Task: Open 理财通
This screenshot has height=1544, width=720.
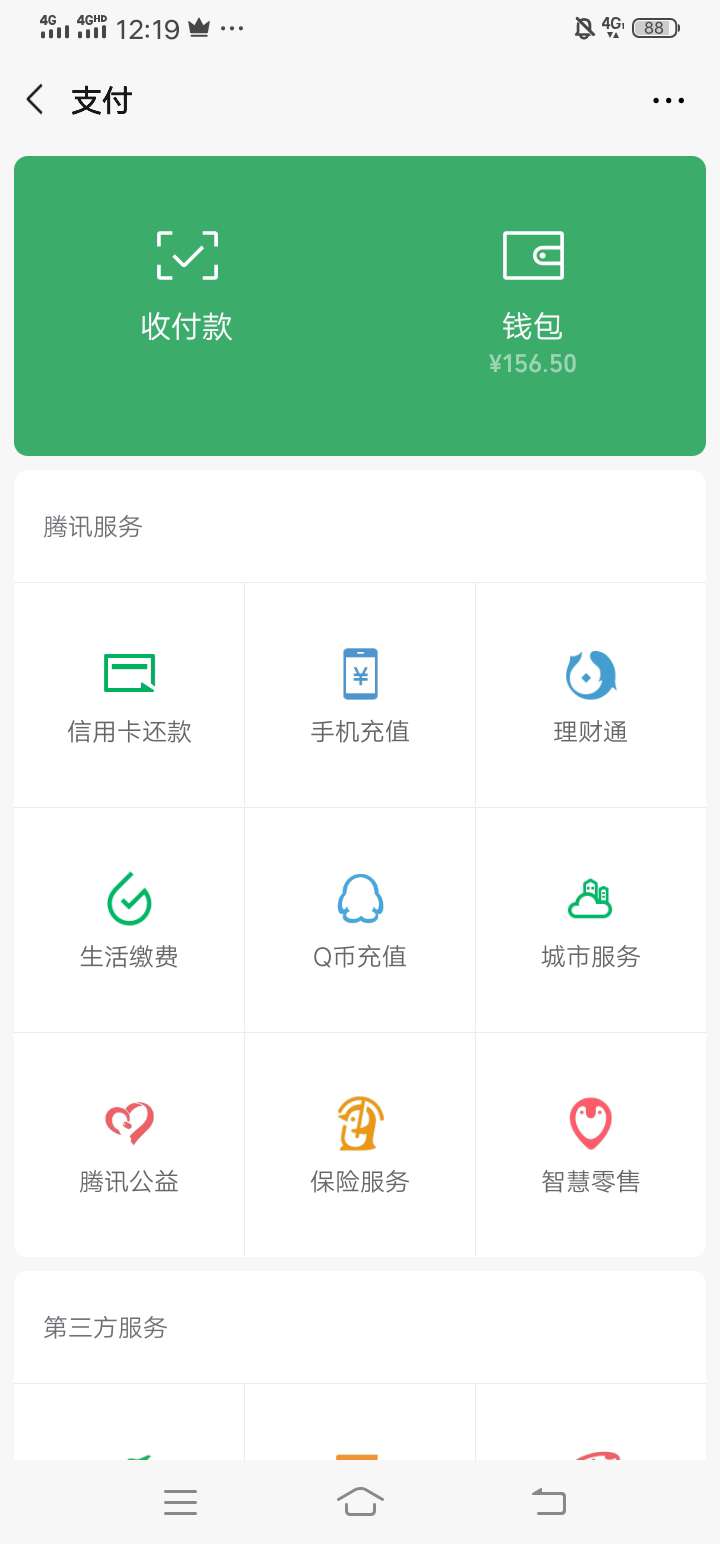Action: point(591,695)
